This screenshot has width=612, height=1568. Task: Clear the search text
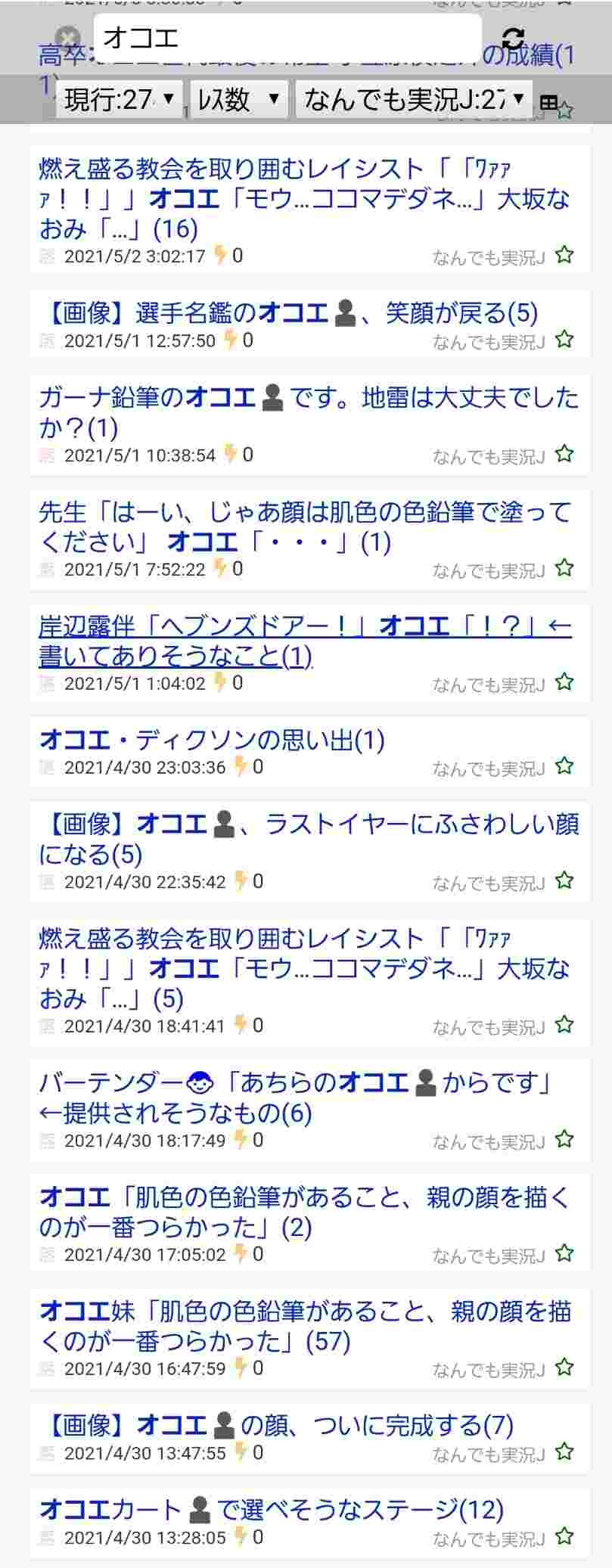[68, 37]
